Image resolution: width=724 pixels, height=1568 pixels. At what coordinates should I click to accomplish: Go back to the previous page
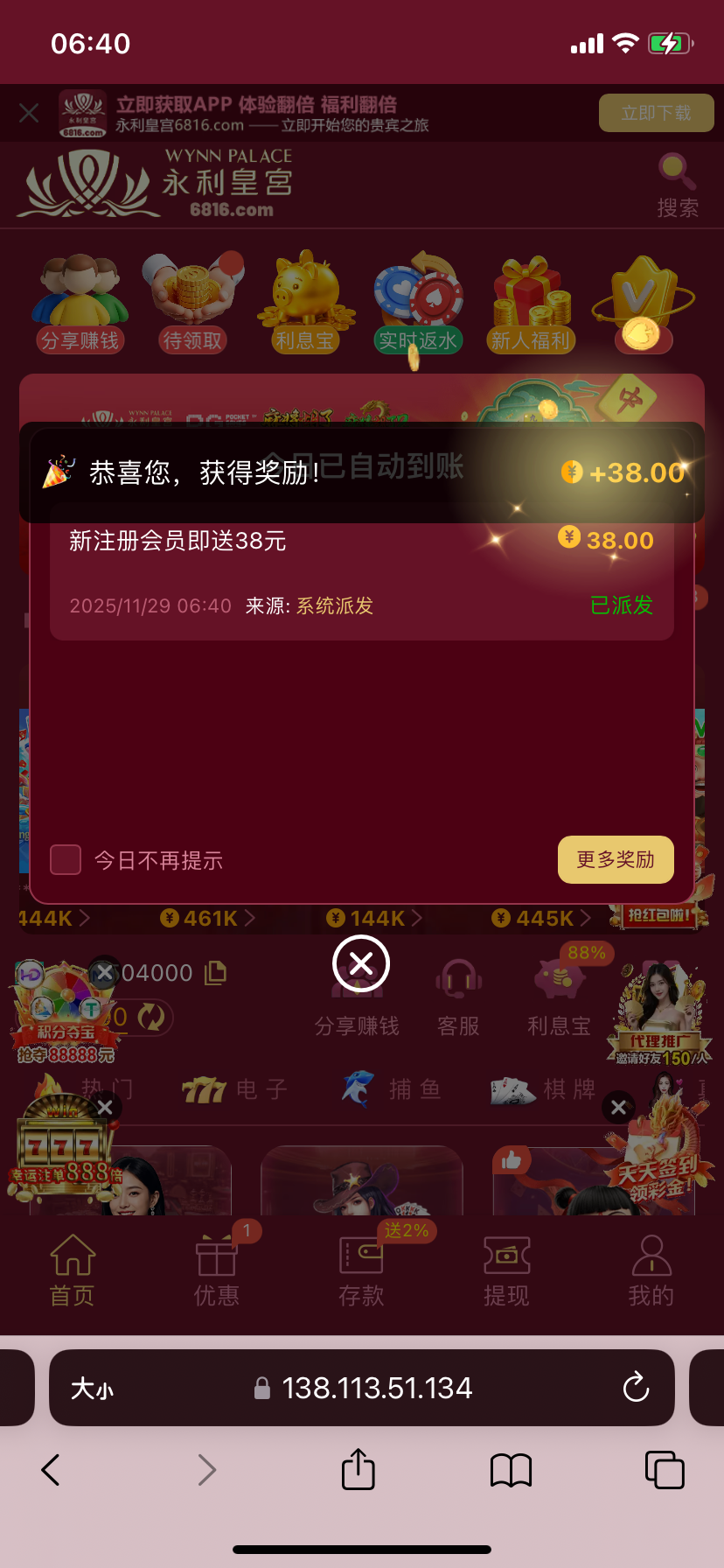[51, 1470]
